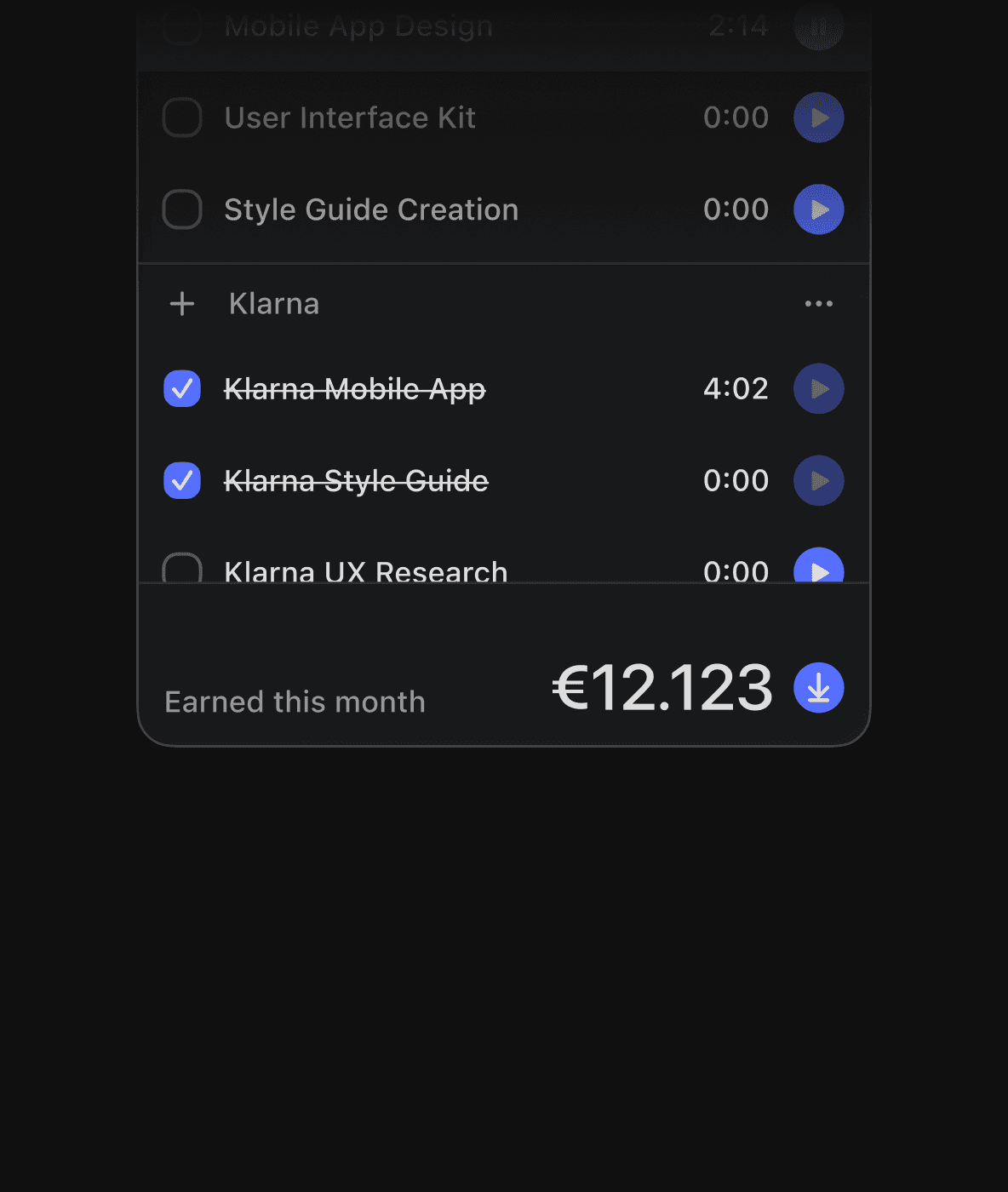The width and height of the screenshot is (1008, 1192).
Task: Mark Style Guide Creation as done
Action: pos(182,209)
